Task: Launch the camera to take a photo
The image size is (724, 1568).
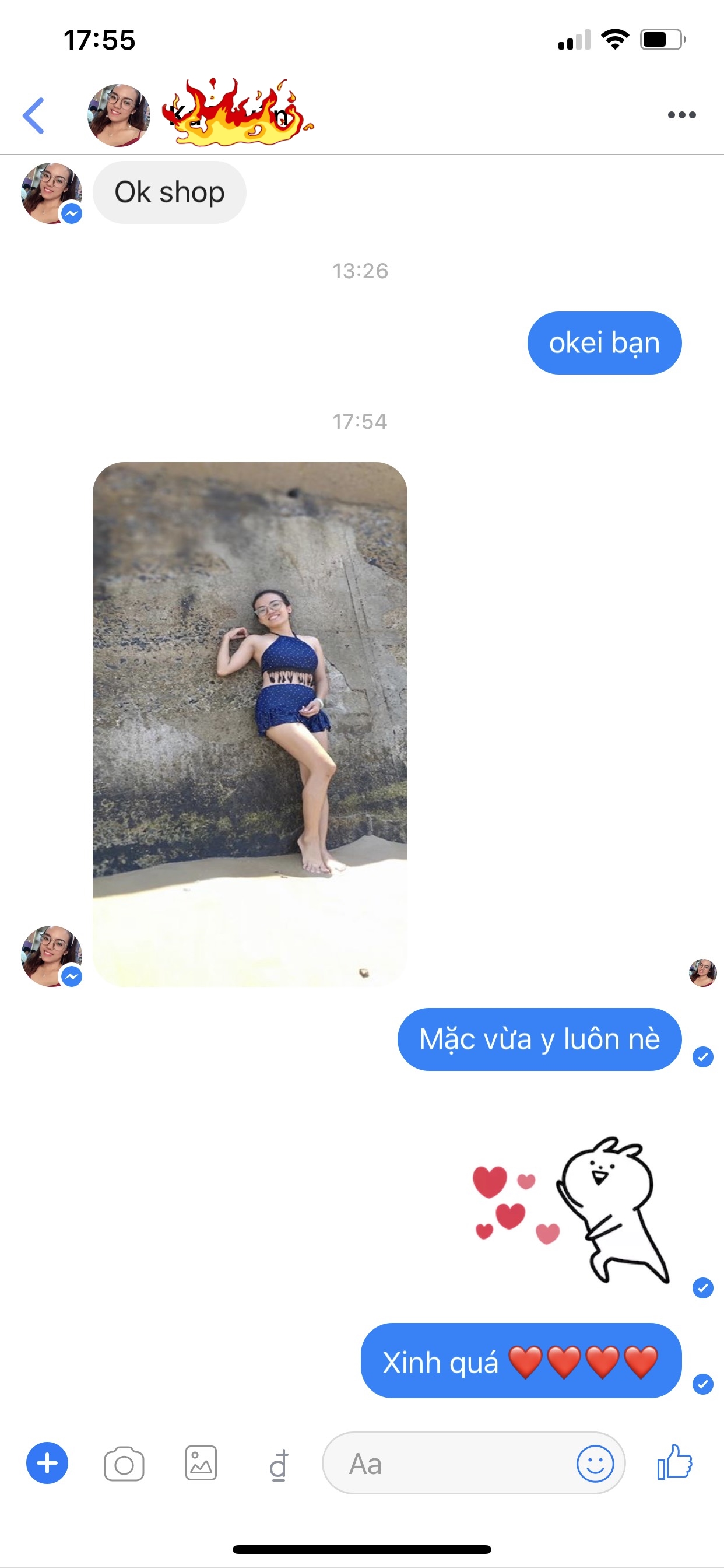Action: tap(124, 1464)
